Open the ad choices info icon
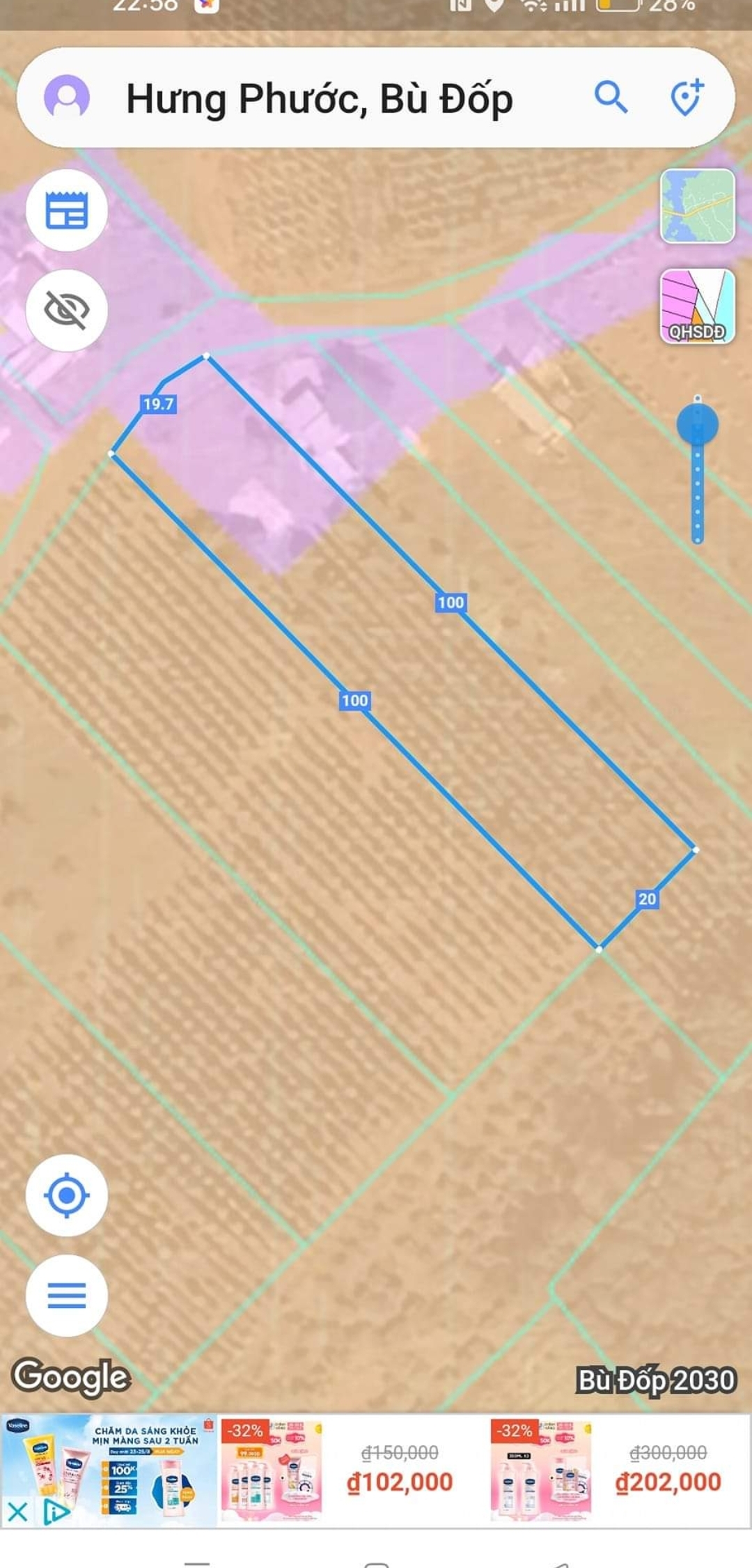 (x=56, y=1512)
